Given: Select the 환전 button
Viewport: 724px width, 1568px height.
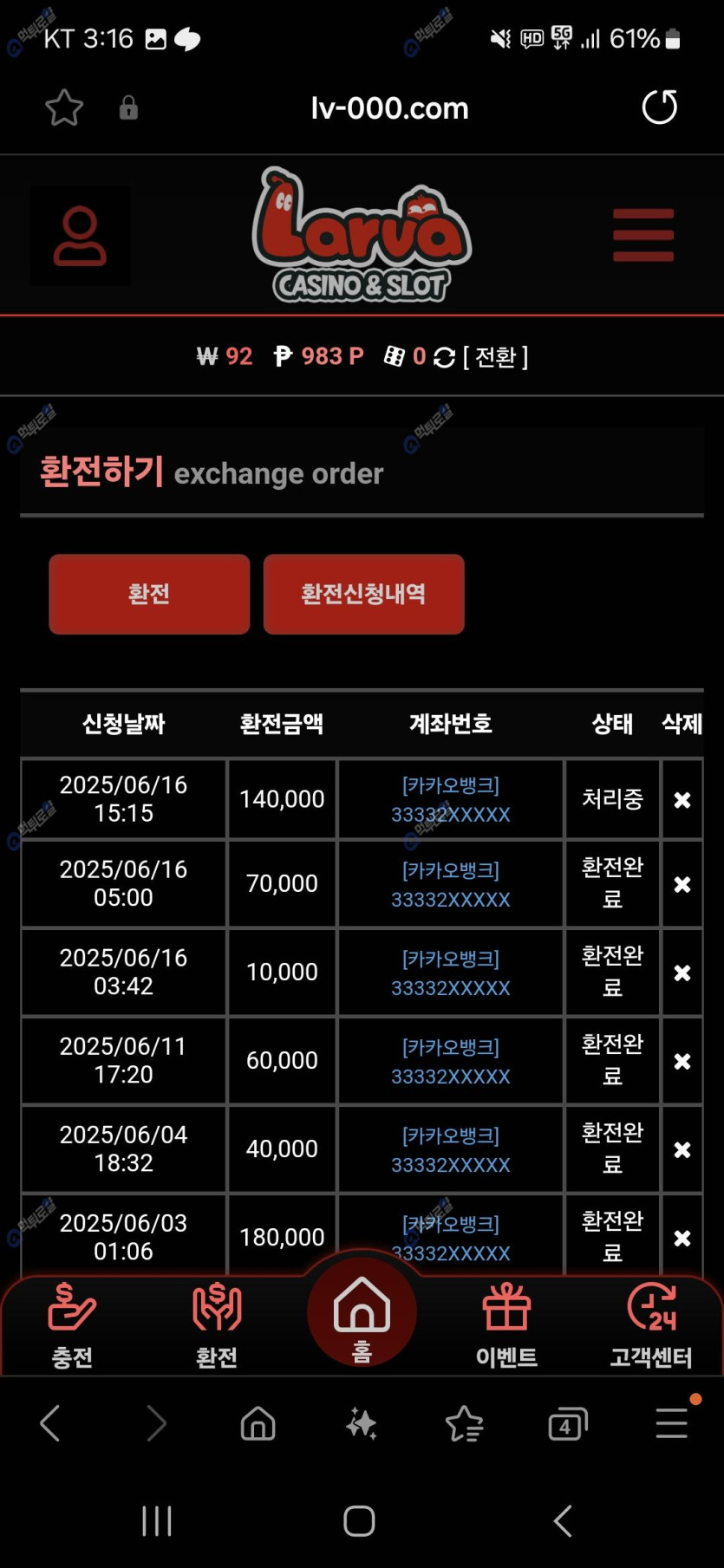Looking at the screenshot, I should pos(149,595).
